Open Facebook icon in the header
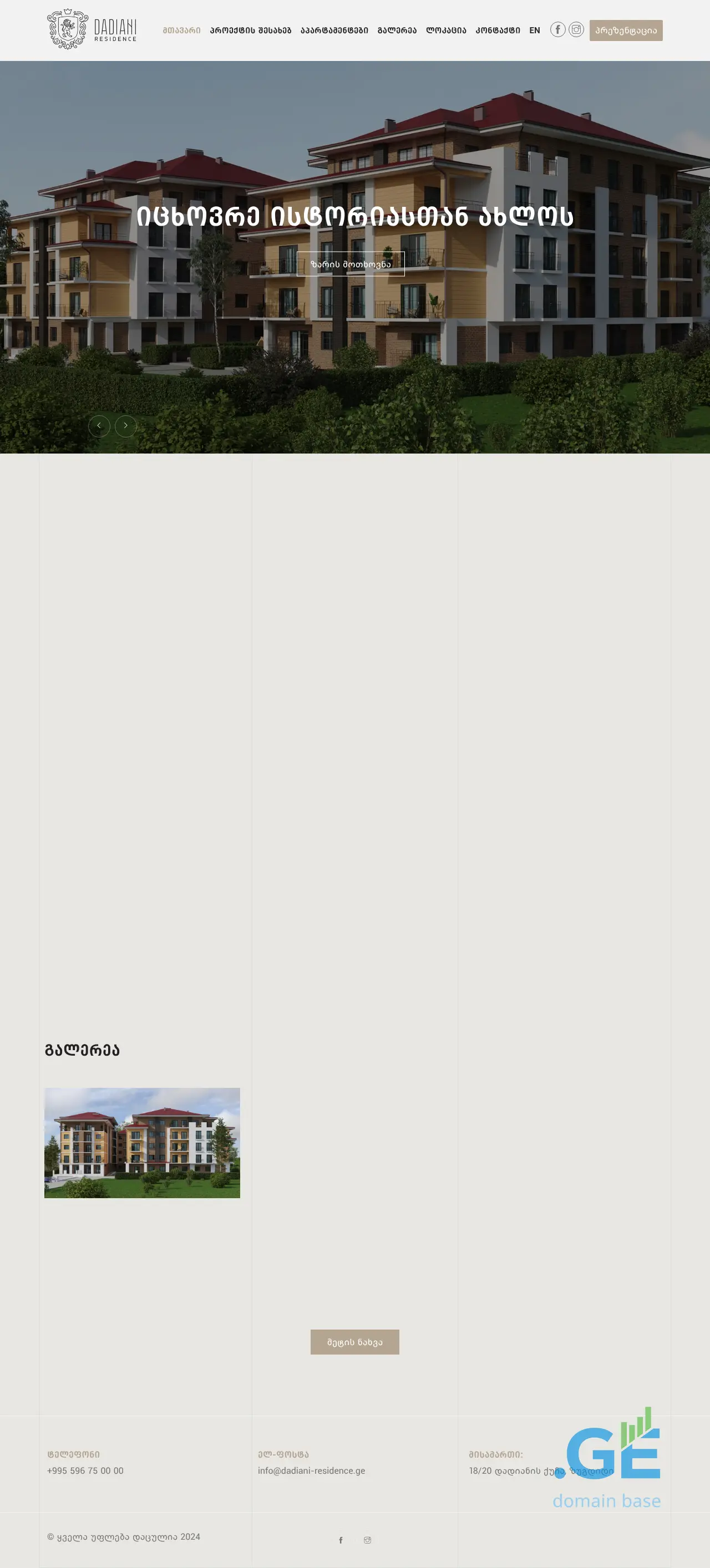710x1568 pixels. pos(558,29)
